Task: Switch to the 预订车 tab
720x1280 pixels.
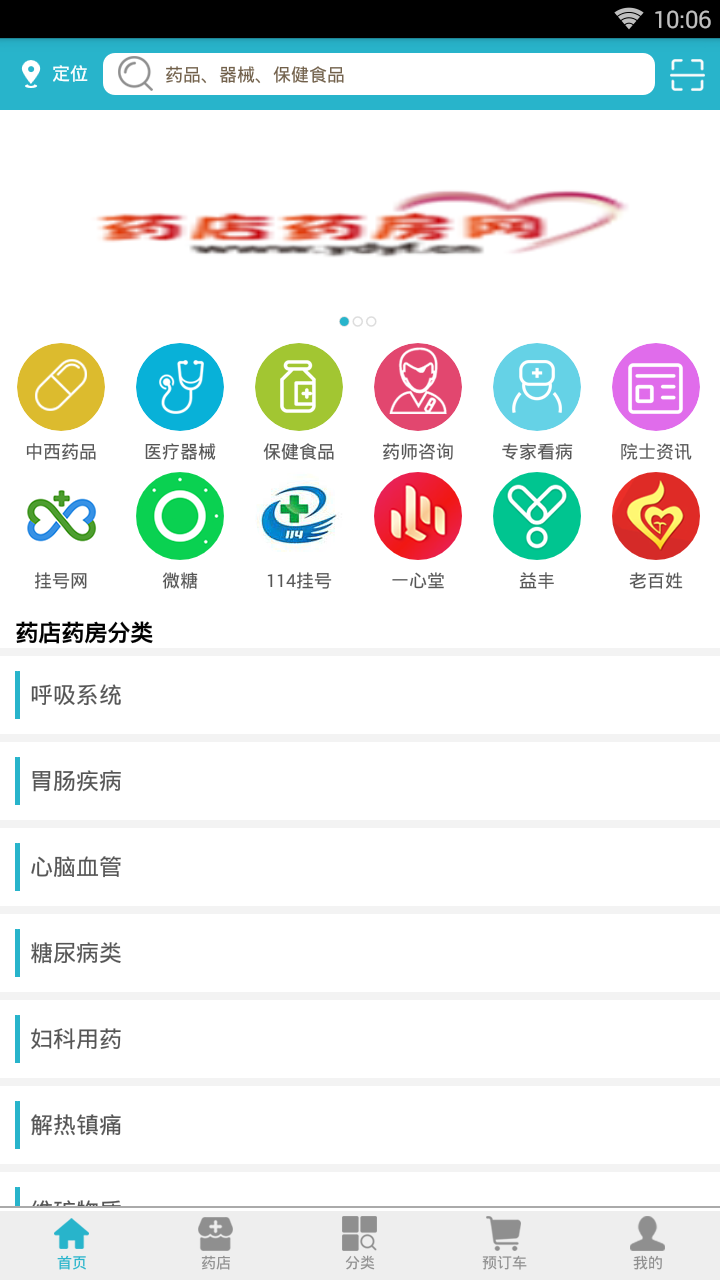Action: coord(504,1243)
